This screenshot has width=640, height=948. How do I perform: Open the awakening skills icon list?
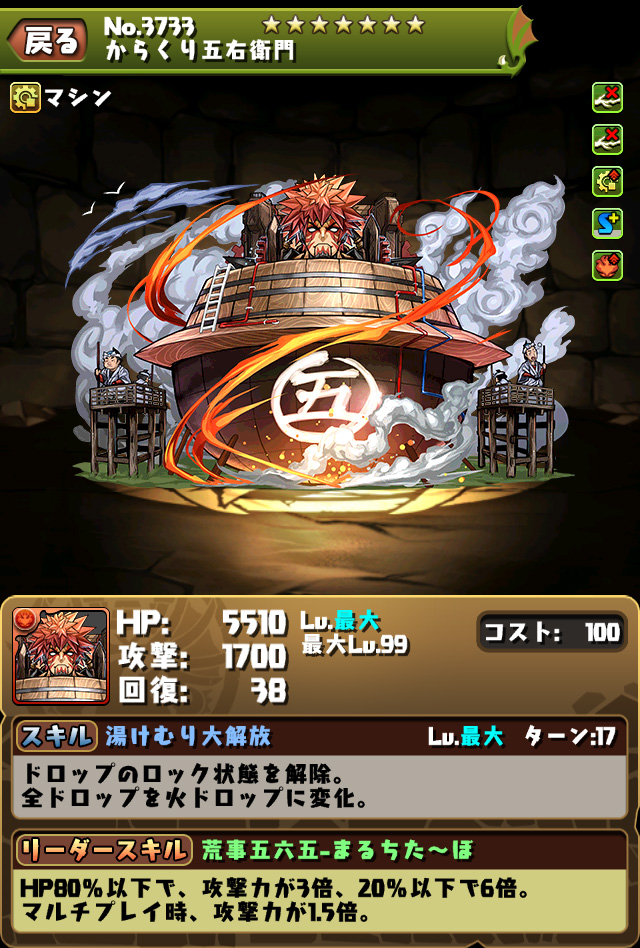coord(607,181)
